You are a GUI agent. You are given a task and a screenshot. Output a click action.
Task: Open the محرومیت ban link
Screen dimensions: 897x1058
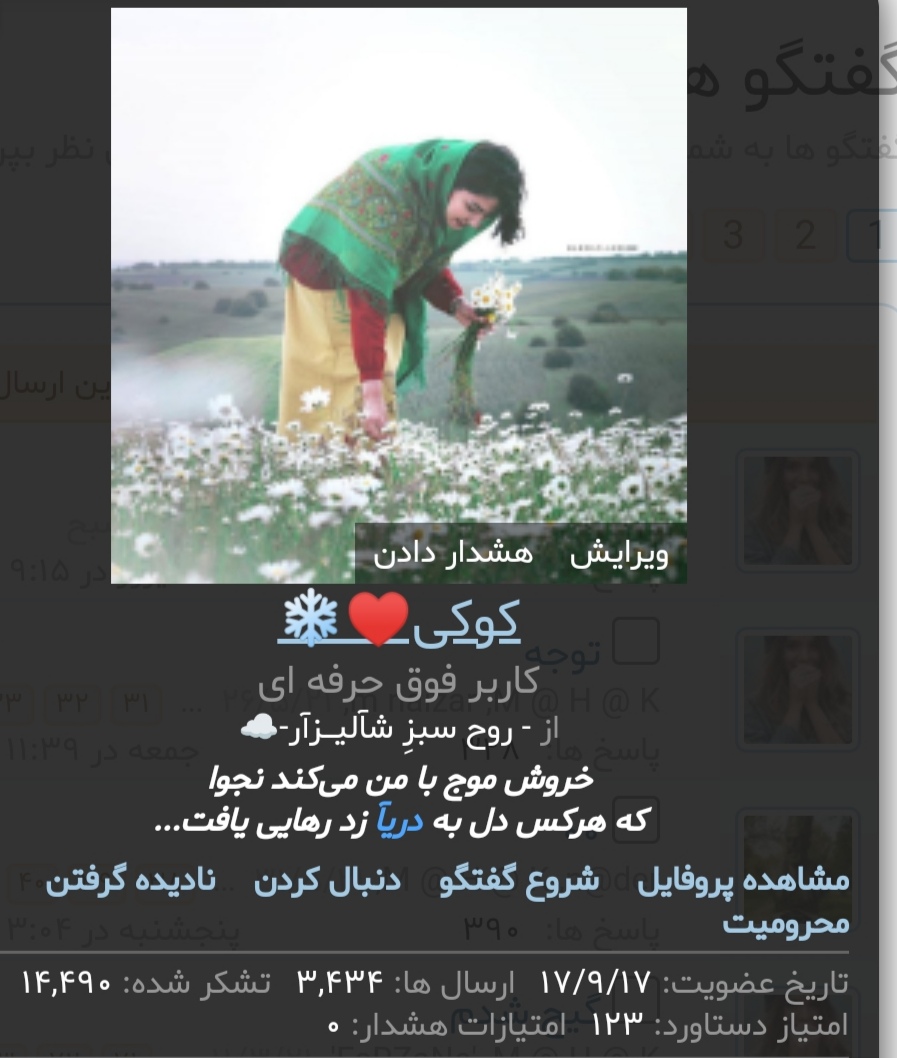786,922
